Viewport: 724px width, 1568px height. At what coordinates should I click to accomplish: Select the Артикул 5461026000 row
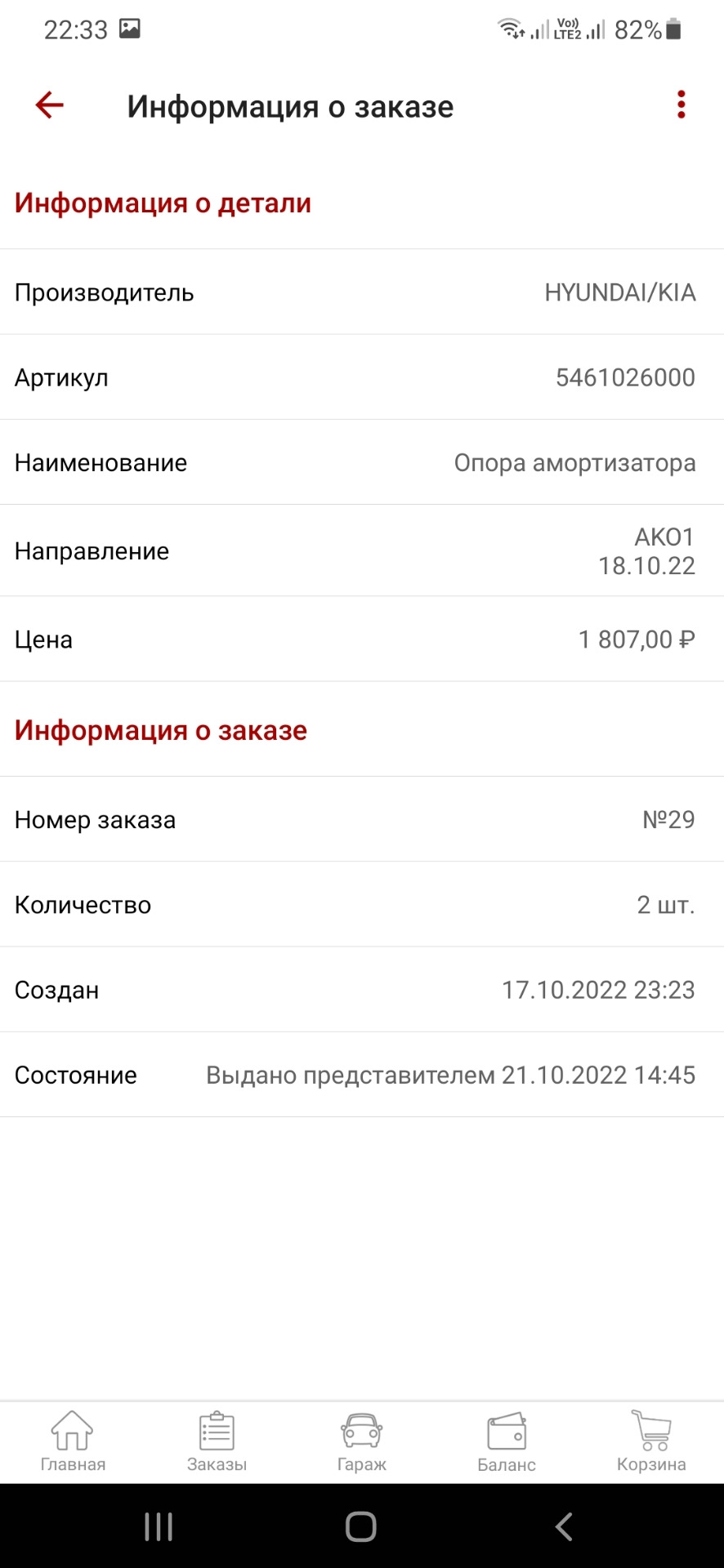pos(362,377)
